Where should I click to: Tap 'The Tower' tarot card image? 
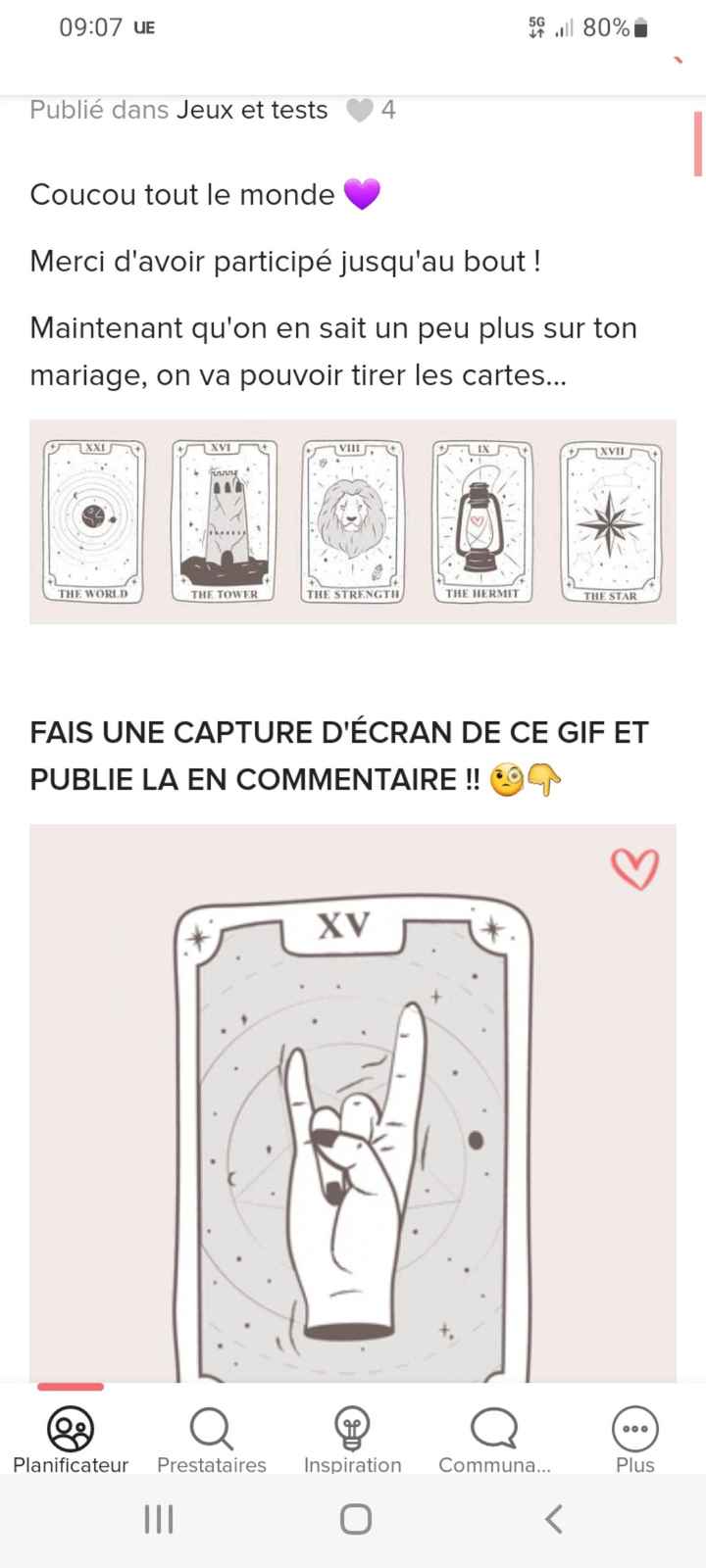(x=223, y=519)
